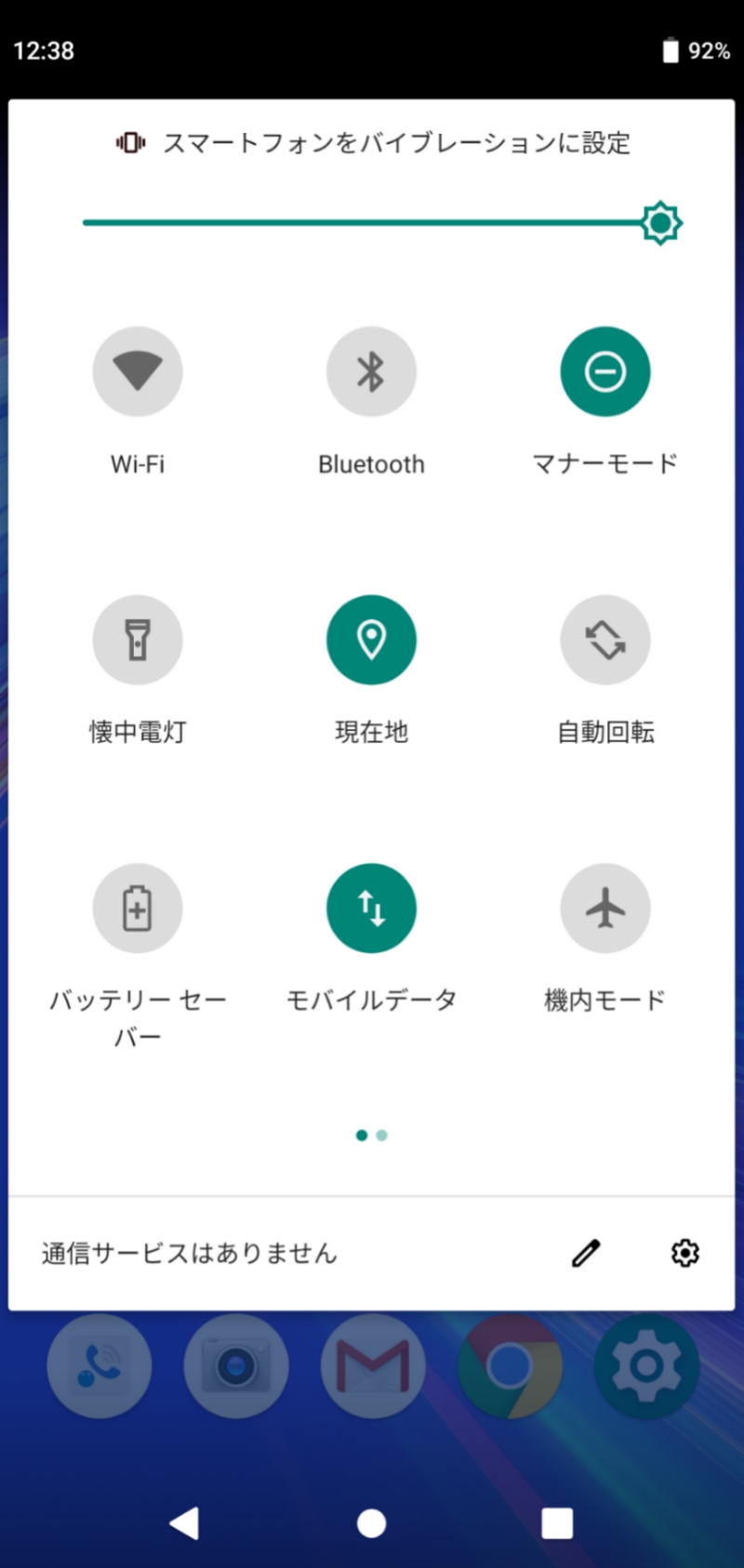Tap the navigation bar back button
This screenshot has height=1568, width=744.
[184, 1523]
